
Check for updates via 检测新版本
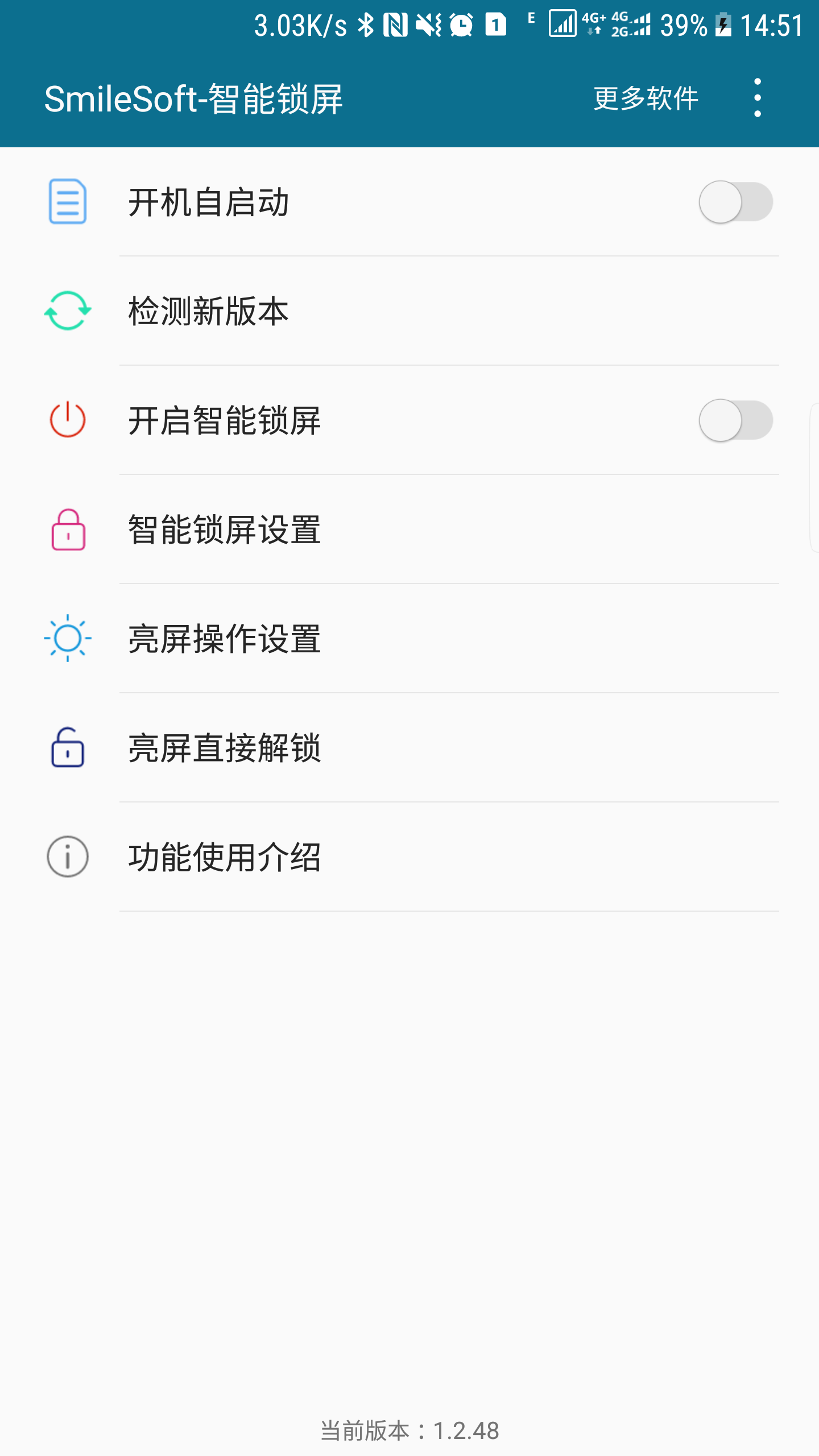409,311
